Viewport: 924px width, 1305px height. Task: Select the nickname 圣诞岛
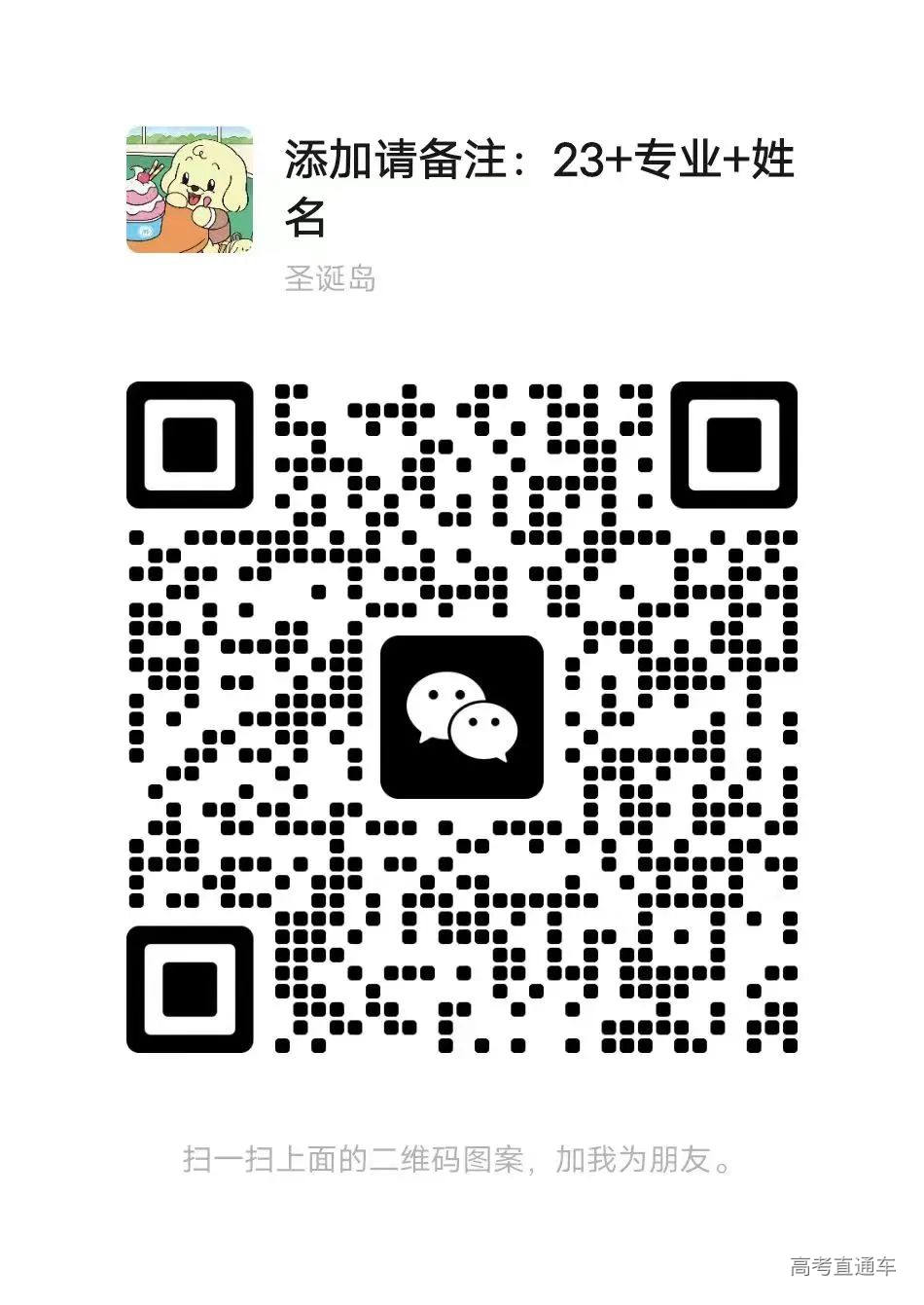[x=330, y=280]
